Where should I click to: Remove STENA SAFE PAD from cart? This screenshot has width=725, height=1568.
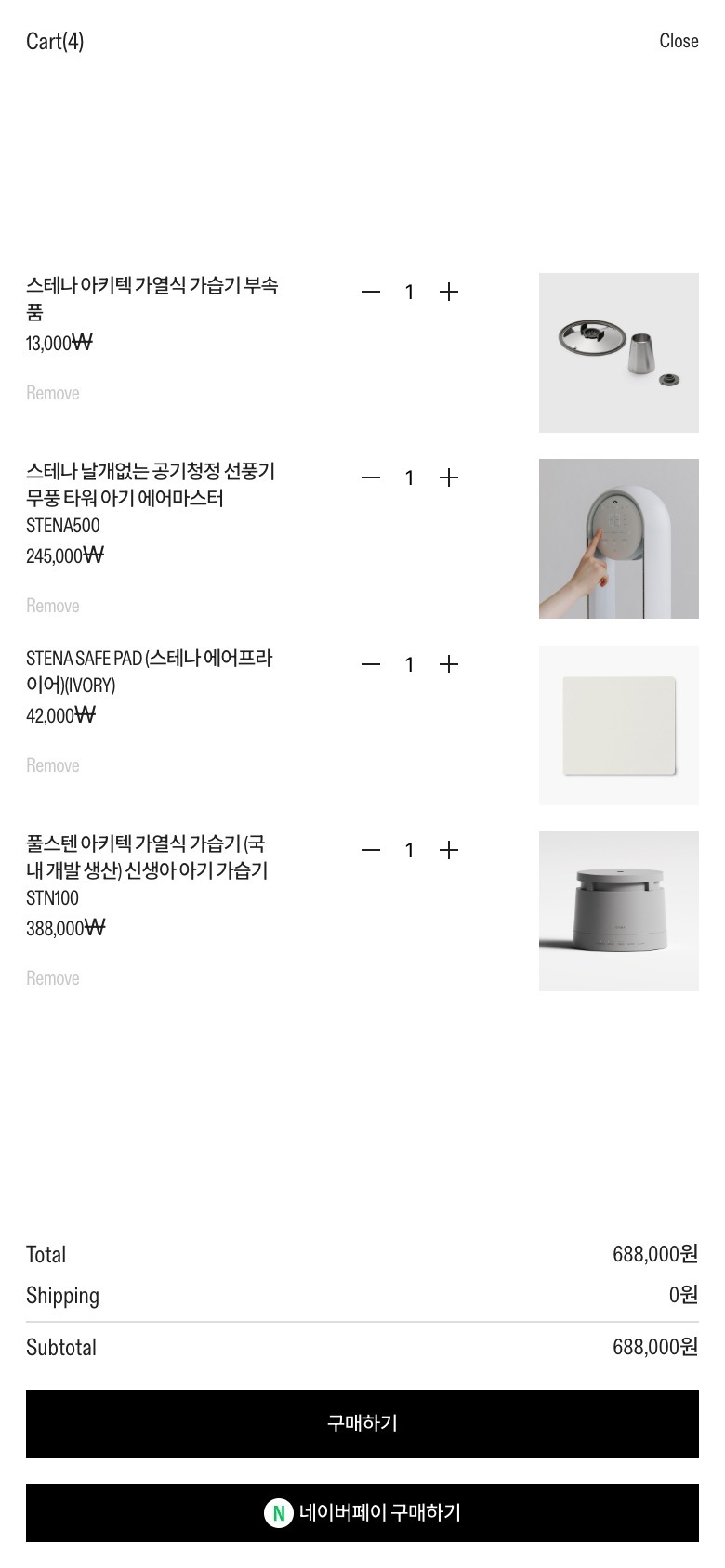[53, 765]
